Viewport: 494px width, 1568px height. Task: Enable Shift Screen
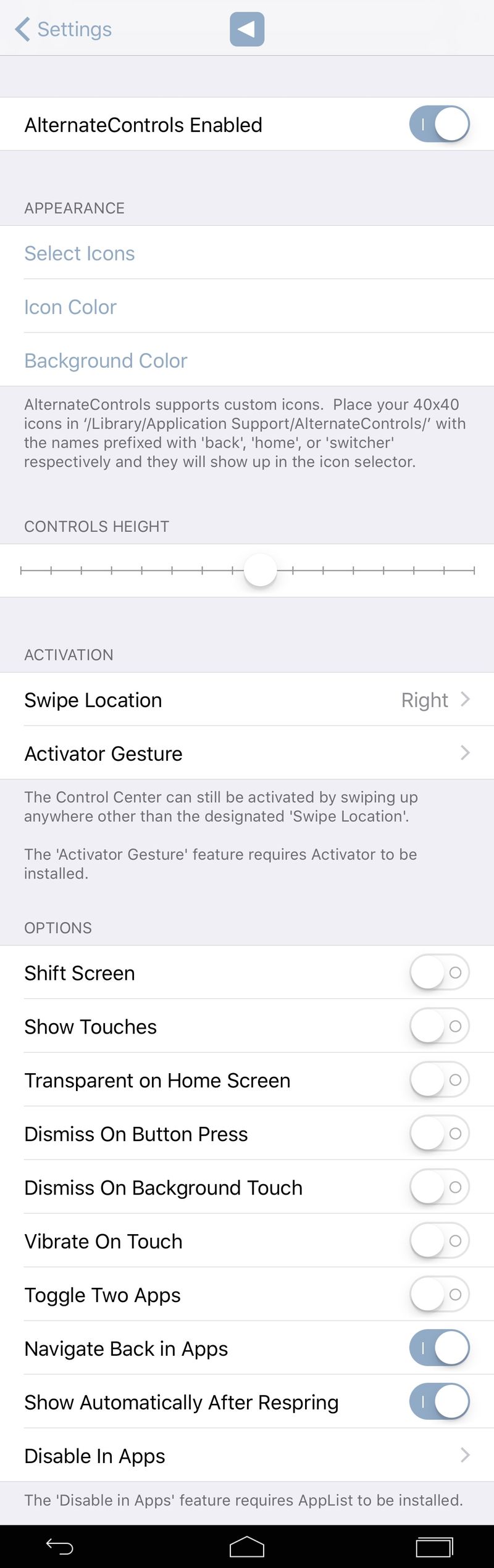click(439, 973)
